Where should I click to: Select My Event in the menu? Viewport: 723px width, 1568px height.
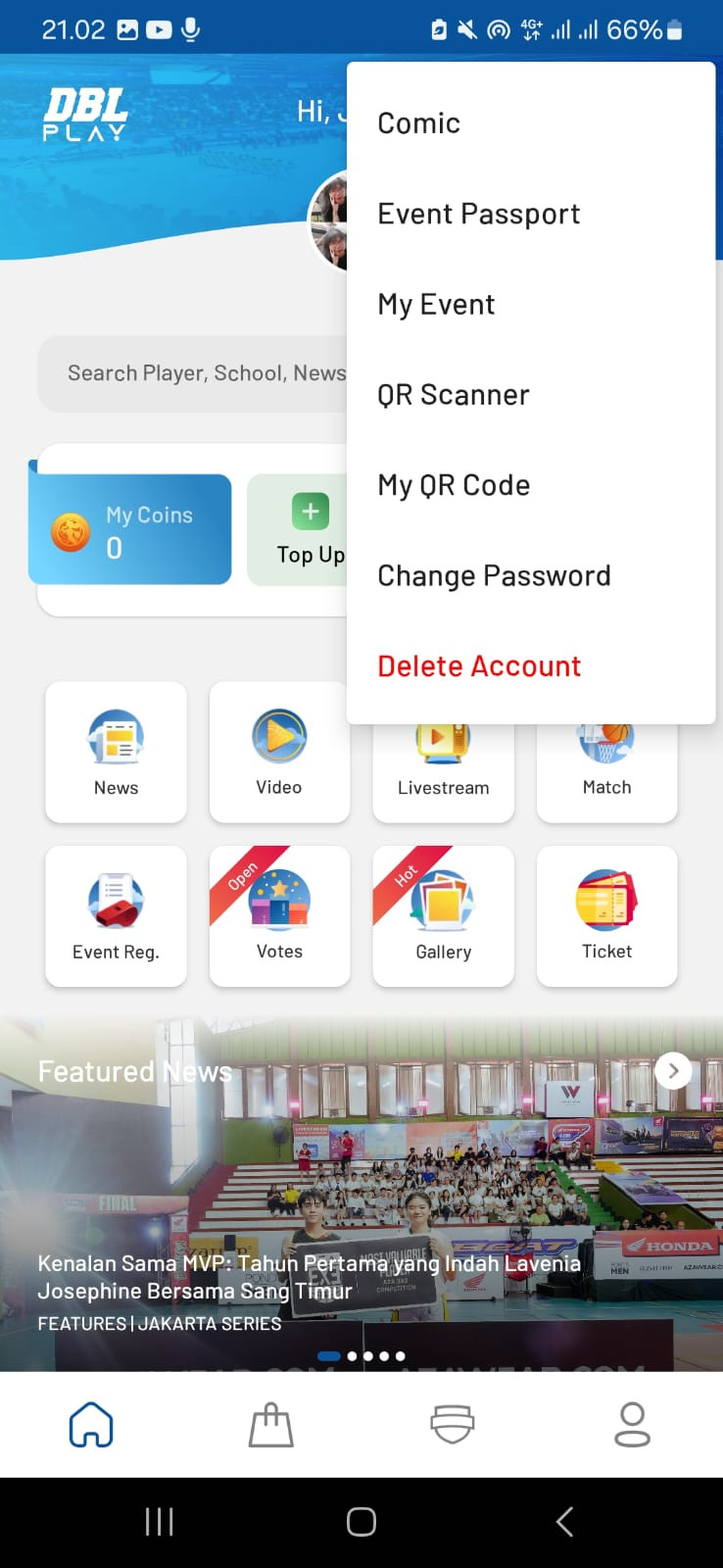[x=437, y=305]
